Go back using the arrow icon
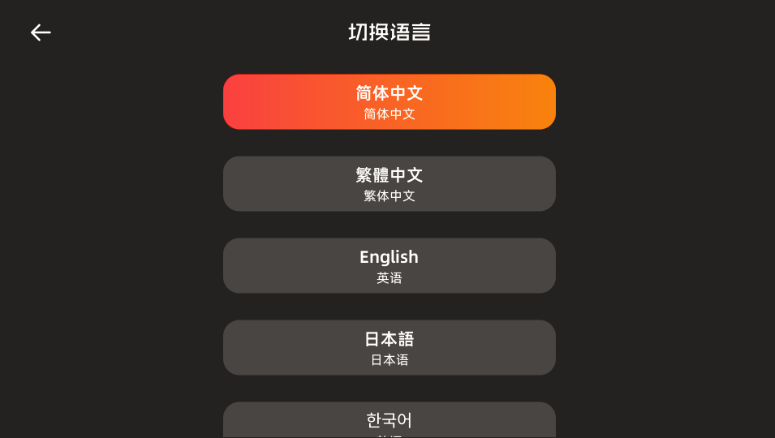Viewport: 775px width, 438px height. tap(40, 32)
